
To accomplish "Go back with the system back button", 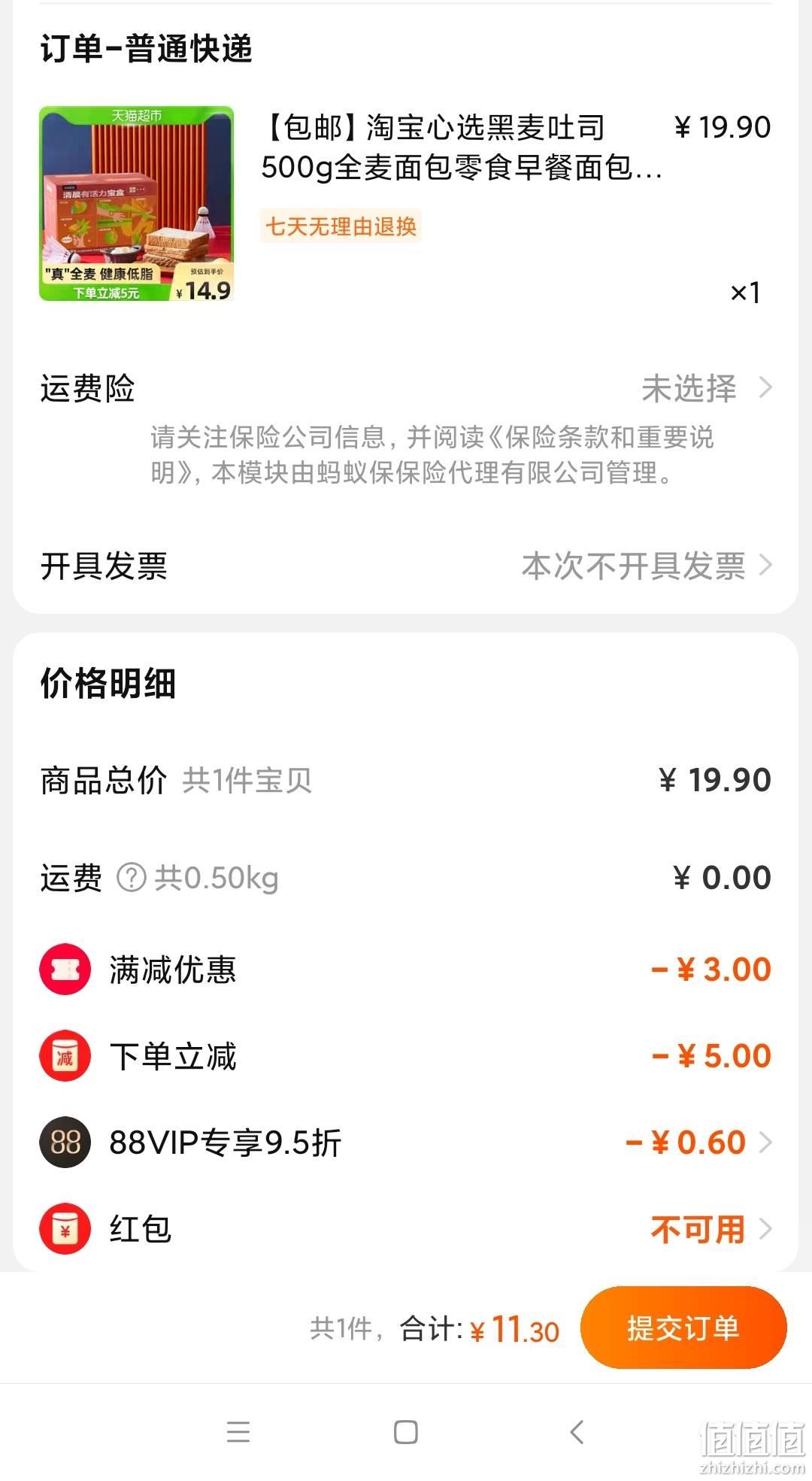I will click(577, 1431).
